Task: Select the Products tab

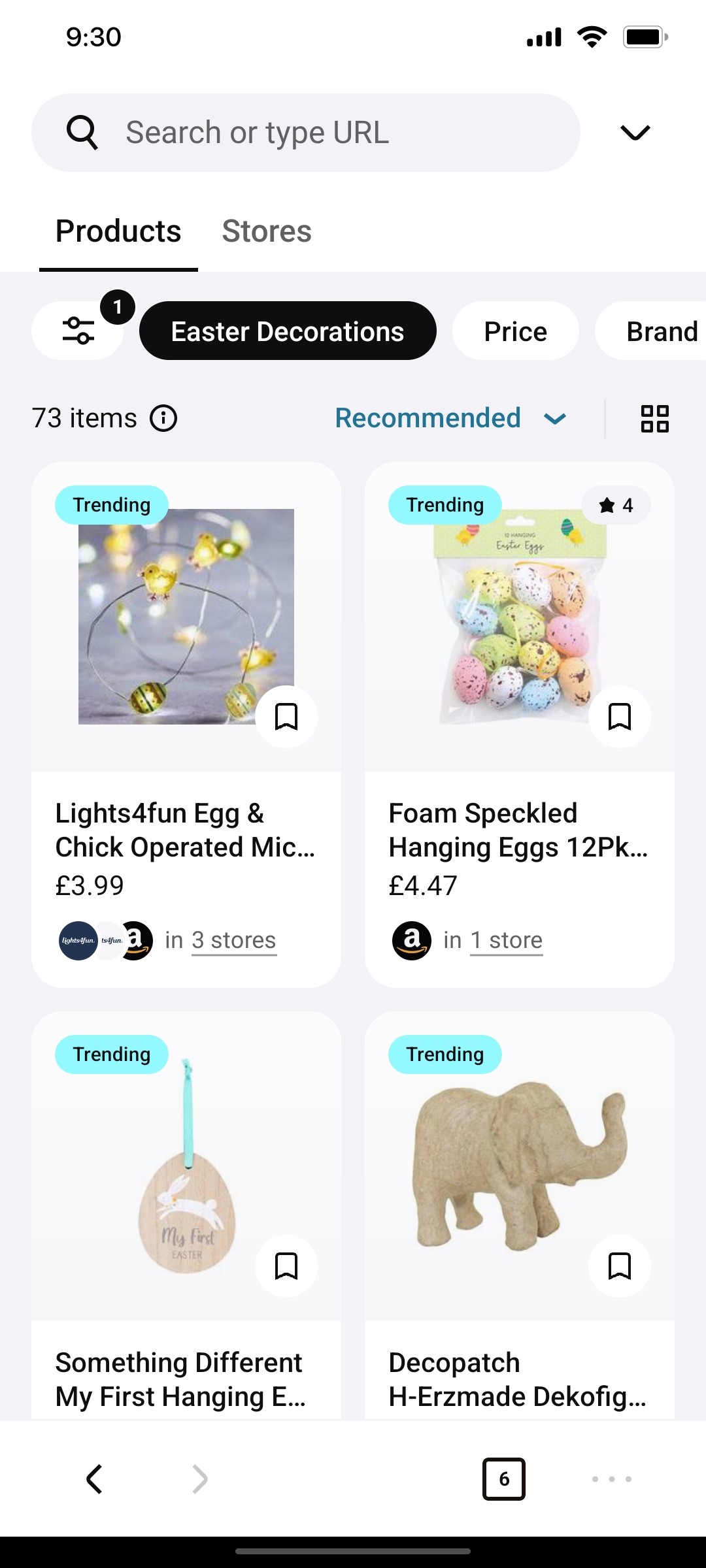Action: click(x=118, y=231)
